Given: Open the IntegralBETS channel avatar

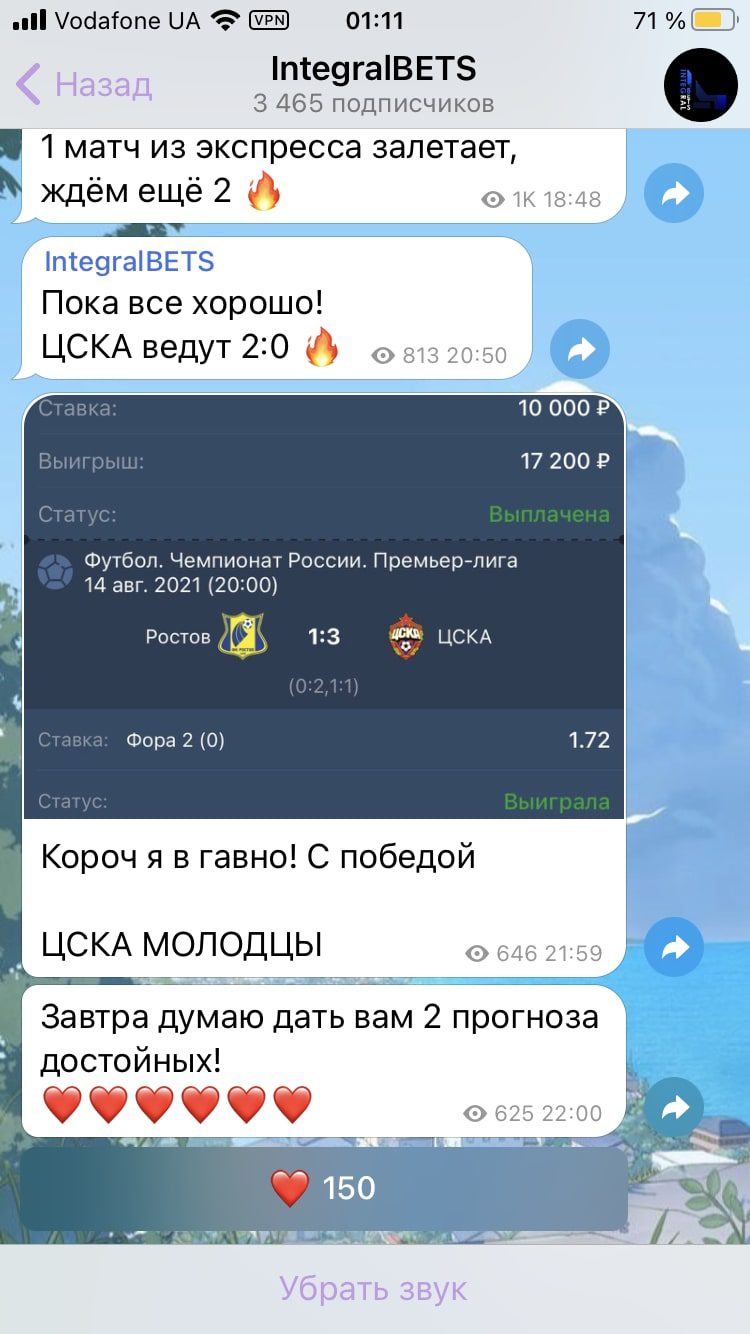Looking at the screenshot, I should 701,85.
